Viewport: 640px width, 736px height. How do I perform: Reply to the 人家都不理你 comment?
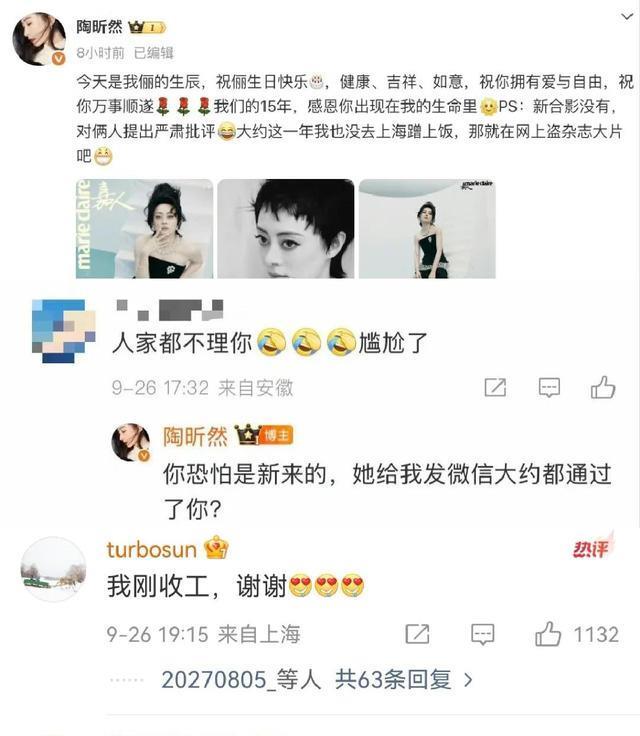pyautogui.click(x=548, y=388)
